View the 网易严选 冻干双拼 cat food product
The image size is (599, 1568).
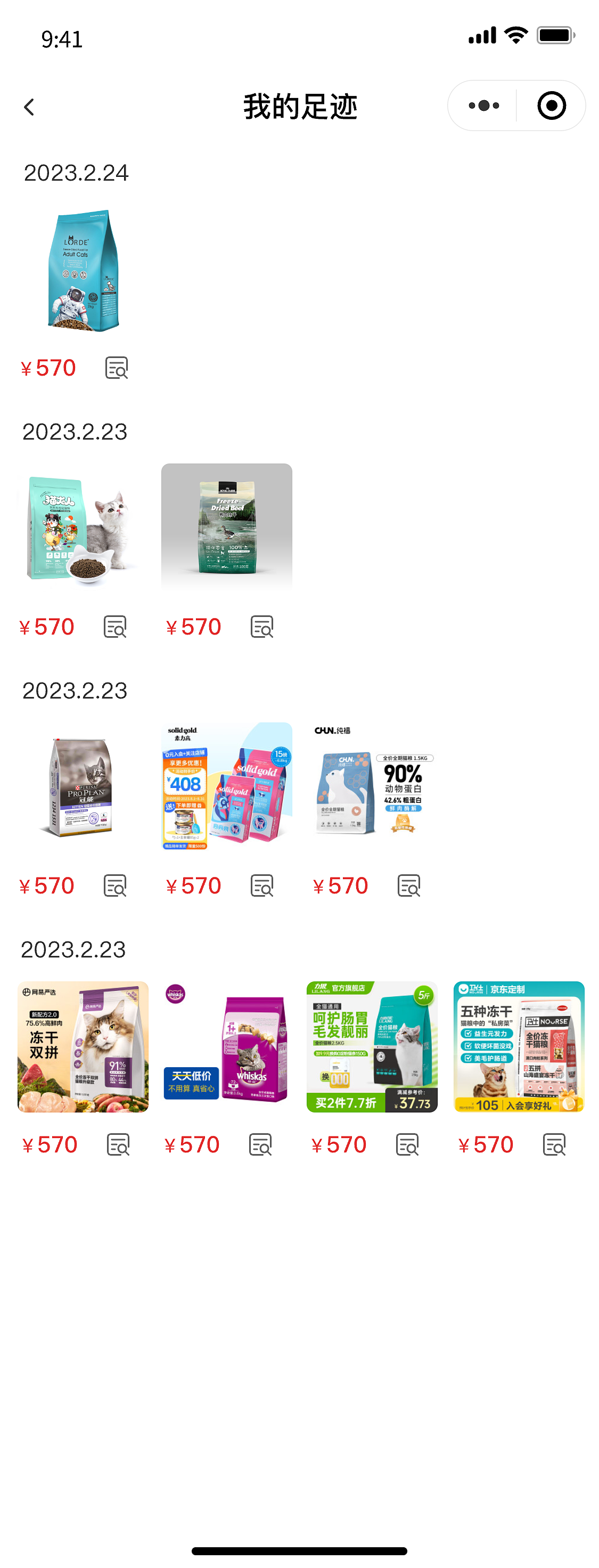click(82, 1046)
